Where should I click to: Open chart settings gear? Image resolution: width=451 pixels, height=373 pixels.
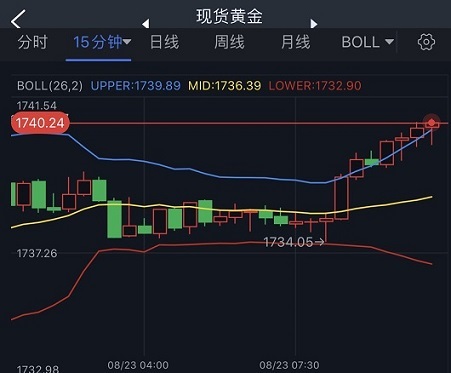click(x=426, y=42)
